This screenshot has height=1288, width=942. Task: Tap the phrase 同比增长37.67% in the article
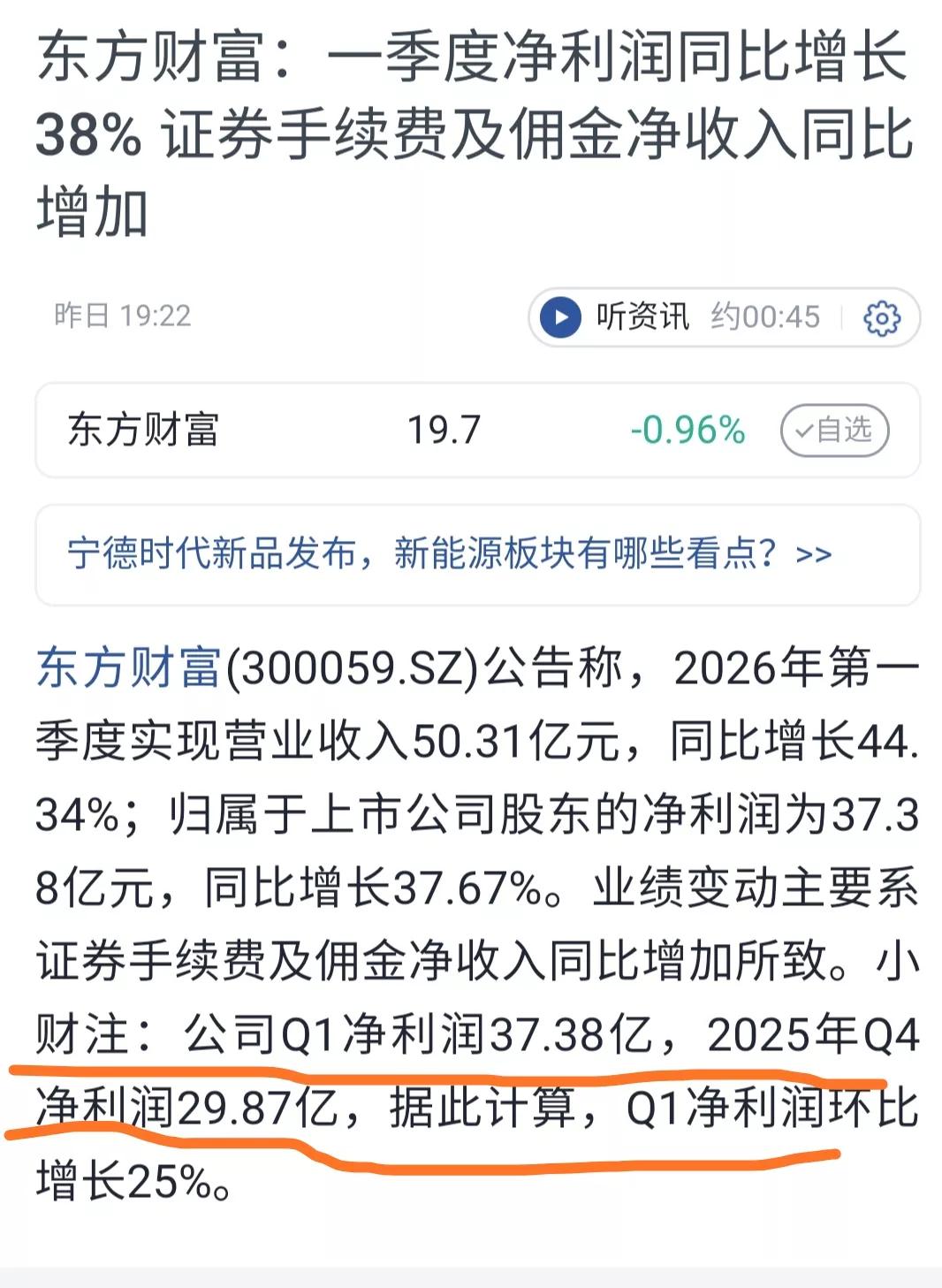371,890
